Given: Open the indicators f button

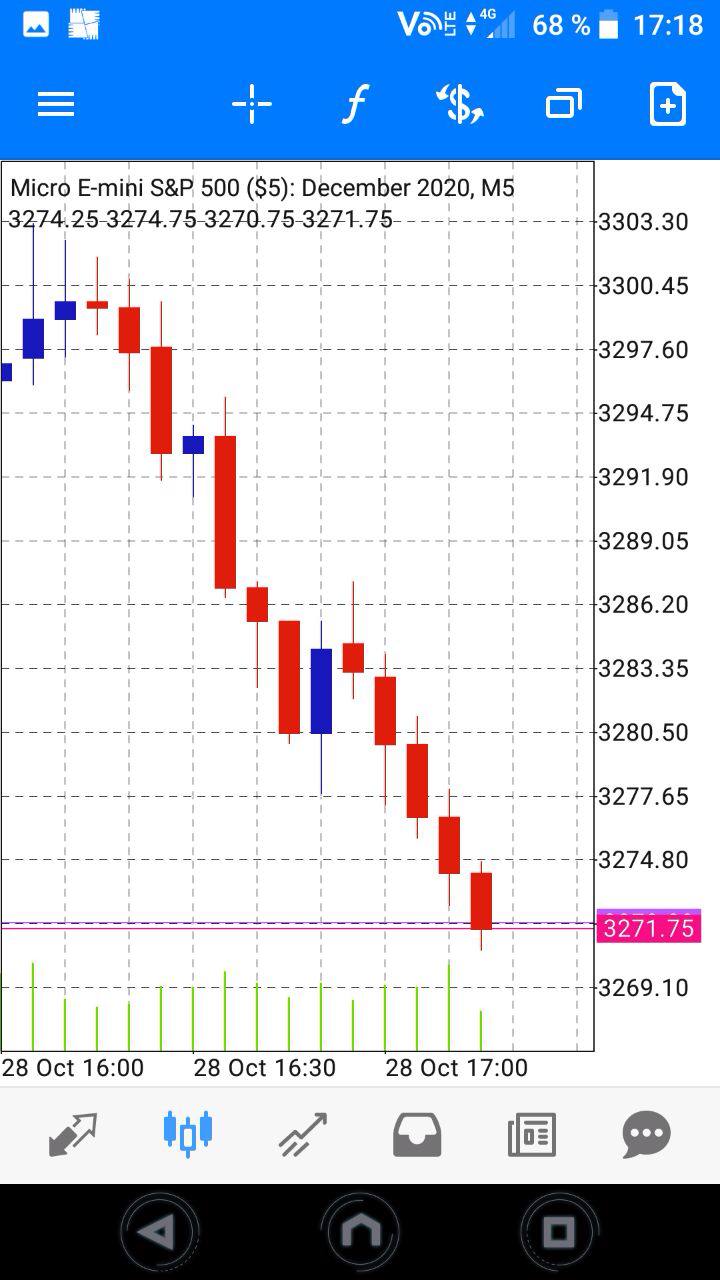Looking at the screenshot, I should tap(354, 104).
